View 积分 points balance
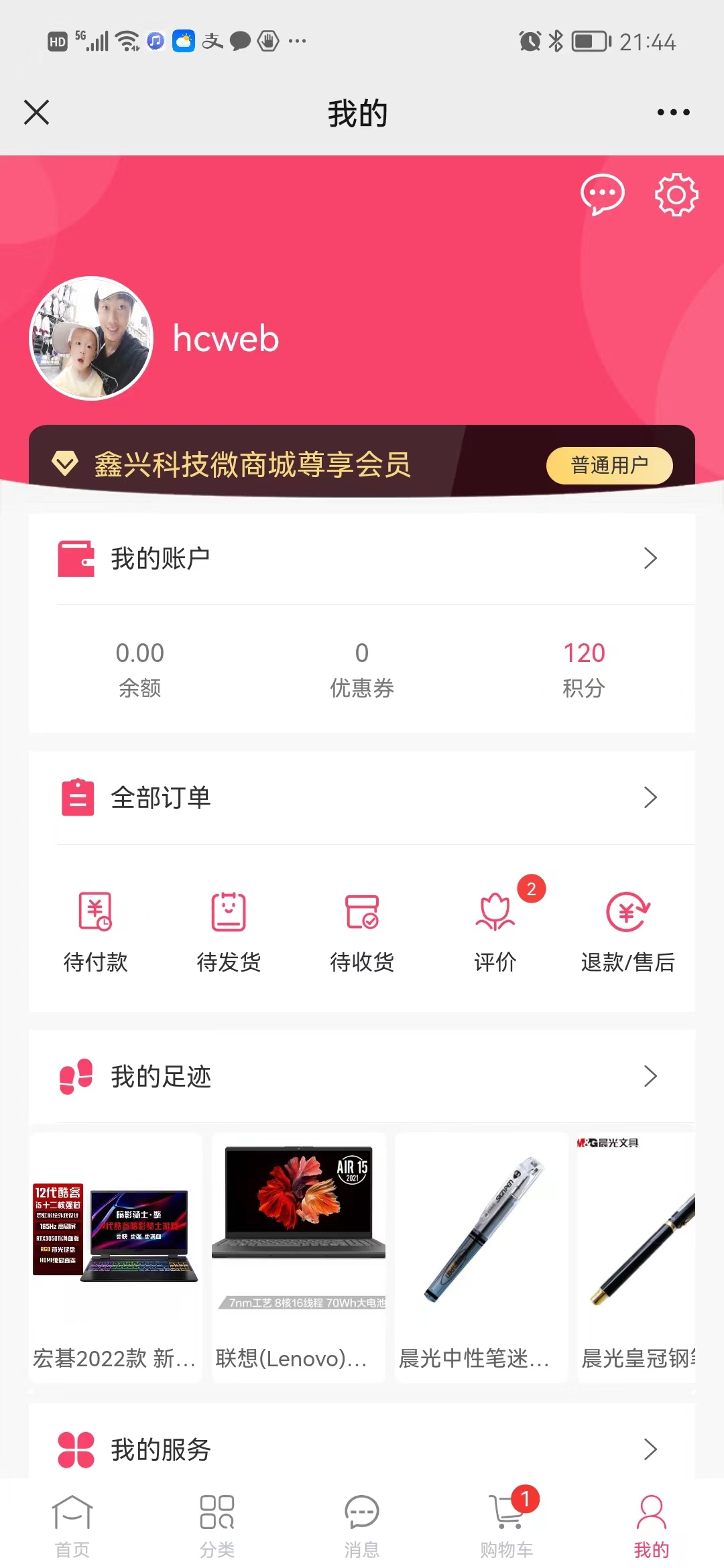This screenshot has width=724, height=1568. pyautogui.click(x=583, y=669)
